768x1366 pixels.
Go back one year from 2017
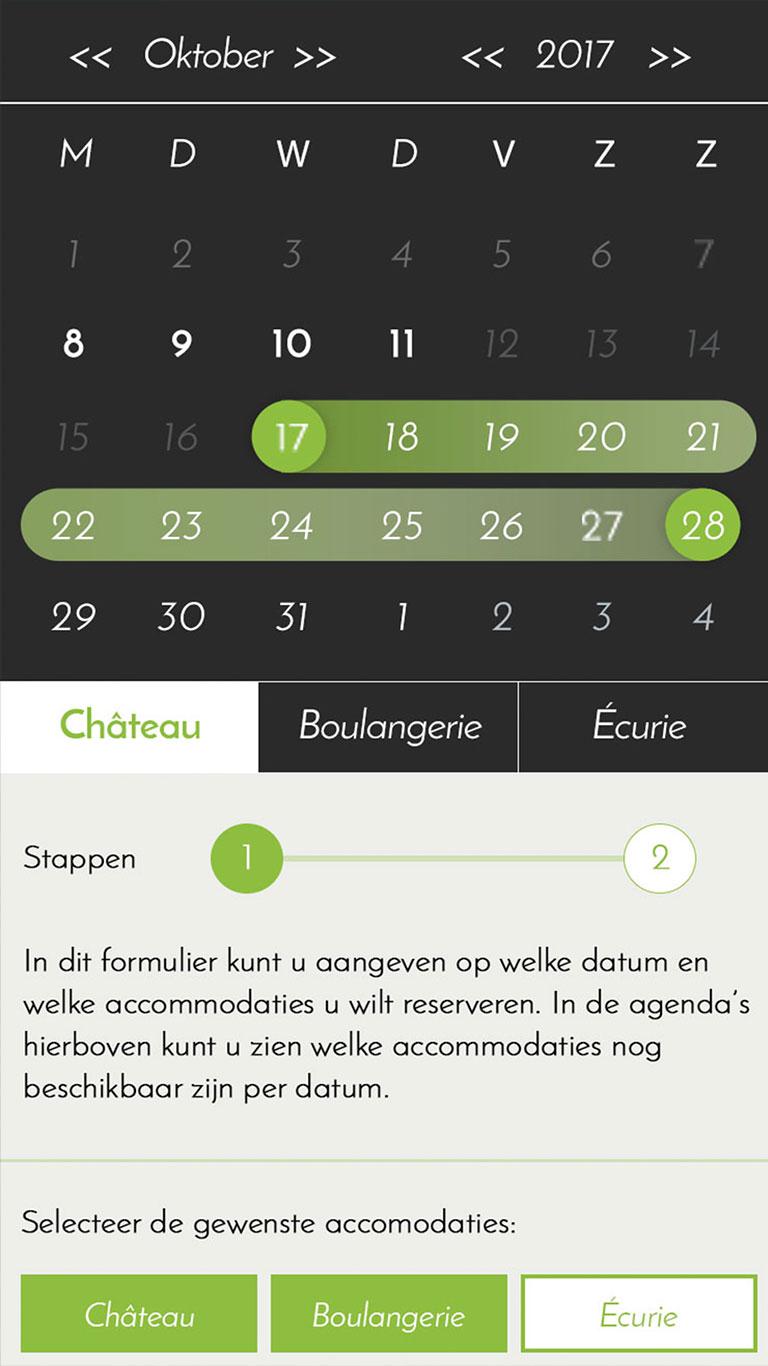481,57
